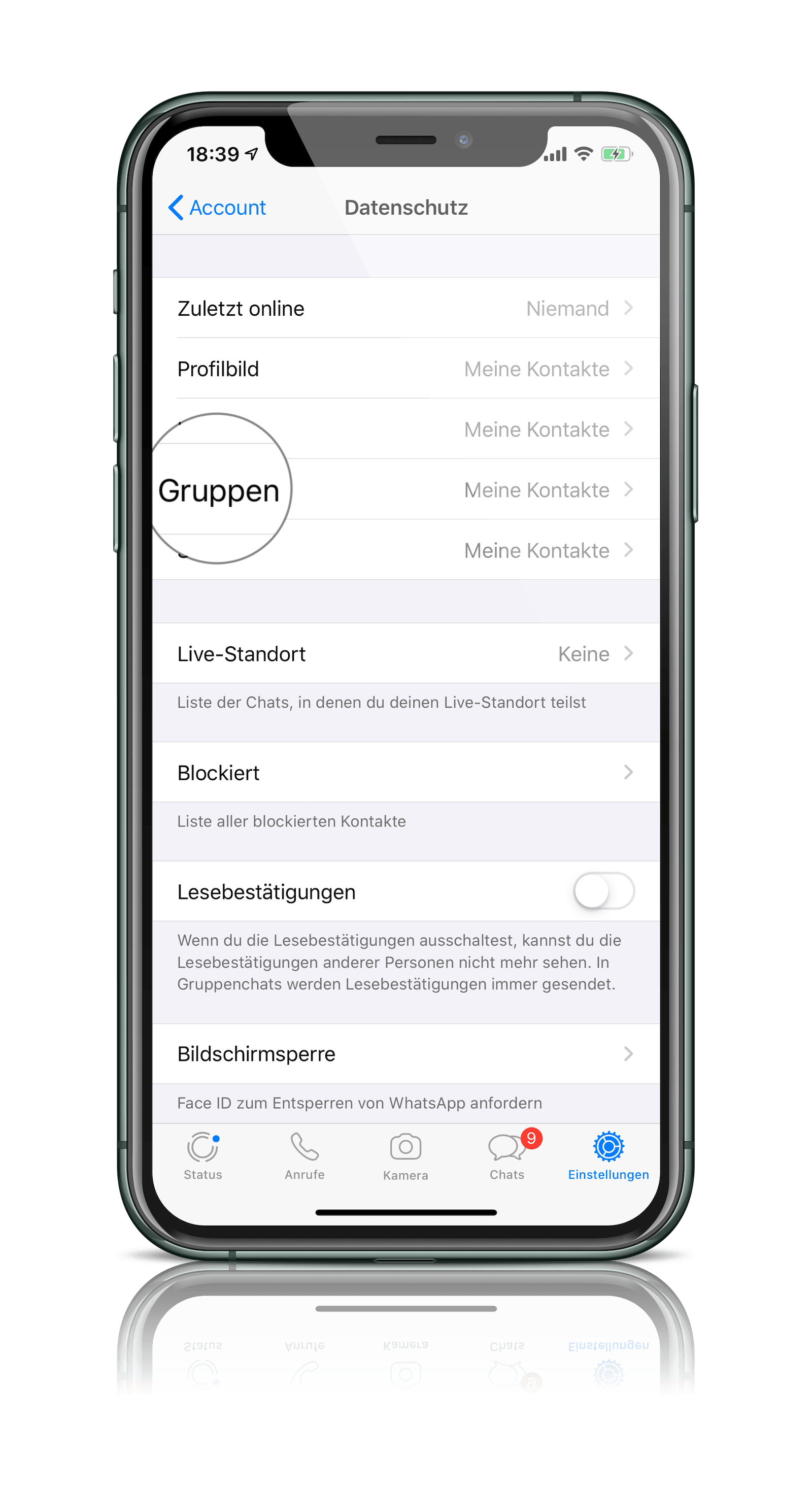
Task: Open Bildschirmsperre settings
Action: point(405,1054)
